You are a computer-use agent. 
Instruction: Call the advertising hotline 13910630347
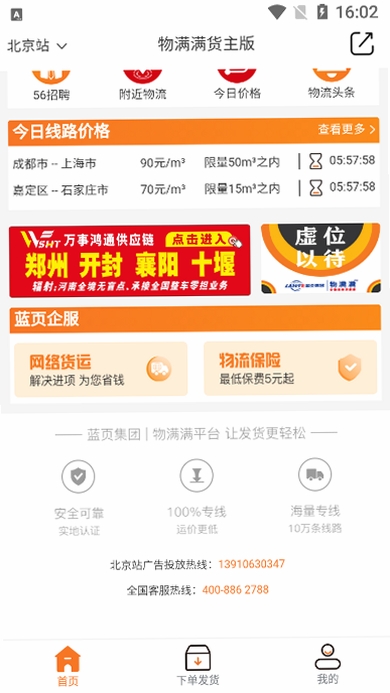[x=252, y=564]
